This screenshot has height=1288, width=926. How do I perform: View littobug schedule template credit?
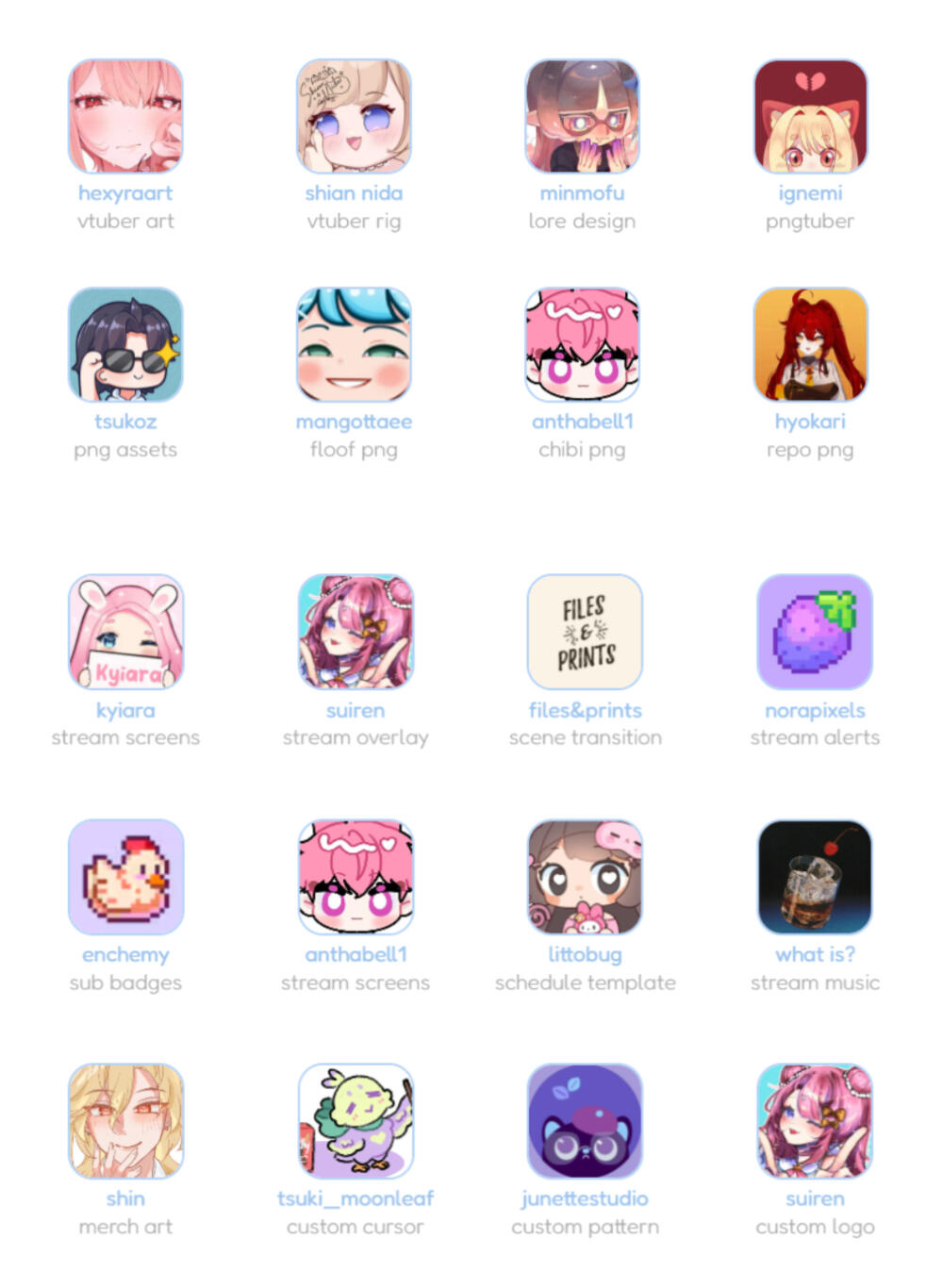pos(585,877)
